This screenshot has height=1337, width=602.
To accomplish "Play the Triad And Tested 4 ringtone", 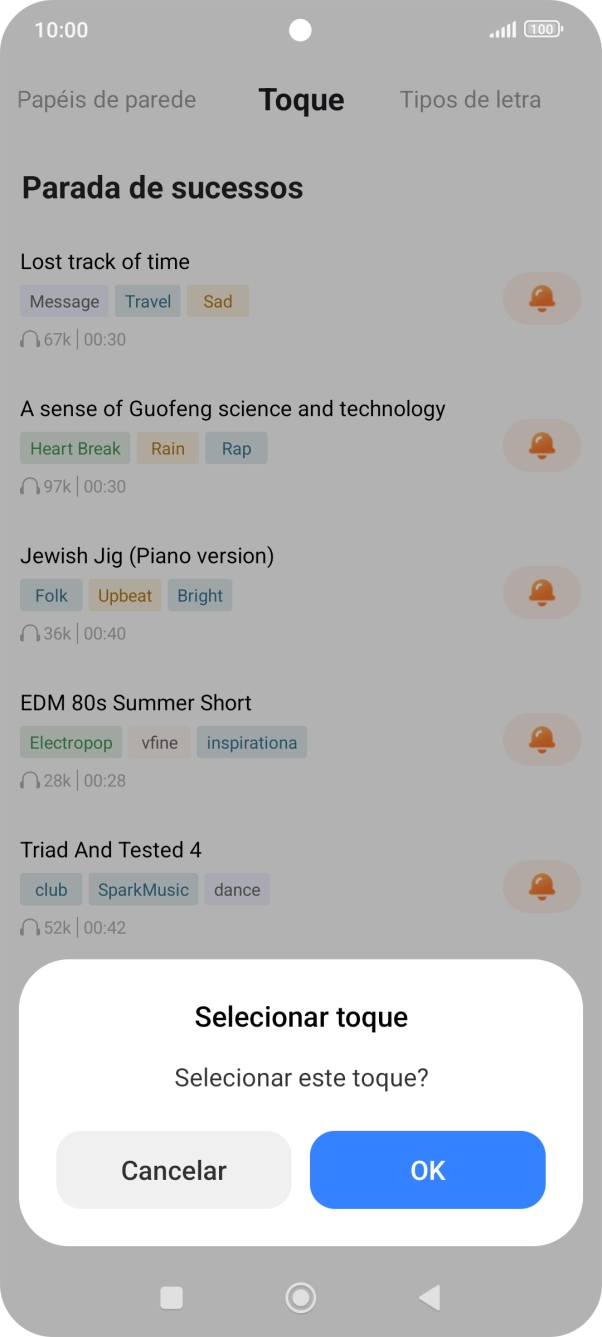I will [111, 850].
